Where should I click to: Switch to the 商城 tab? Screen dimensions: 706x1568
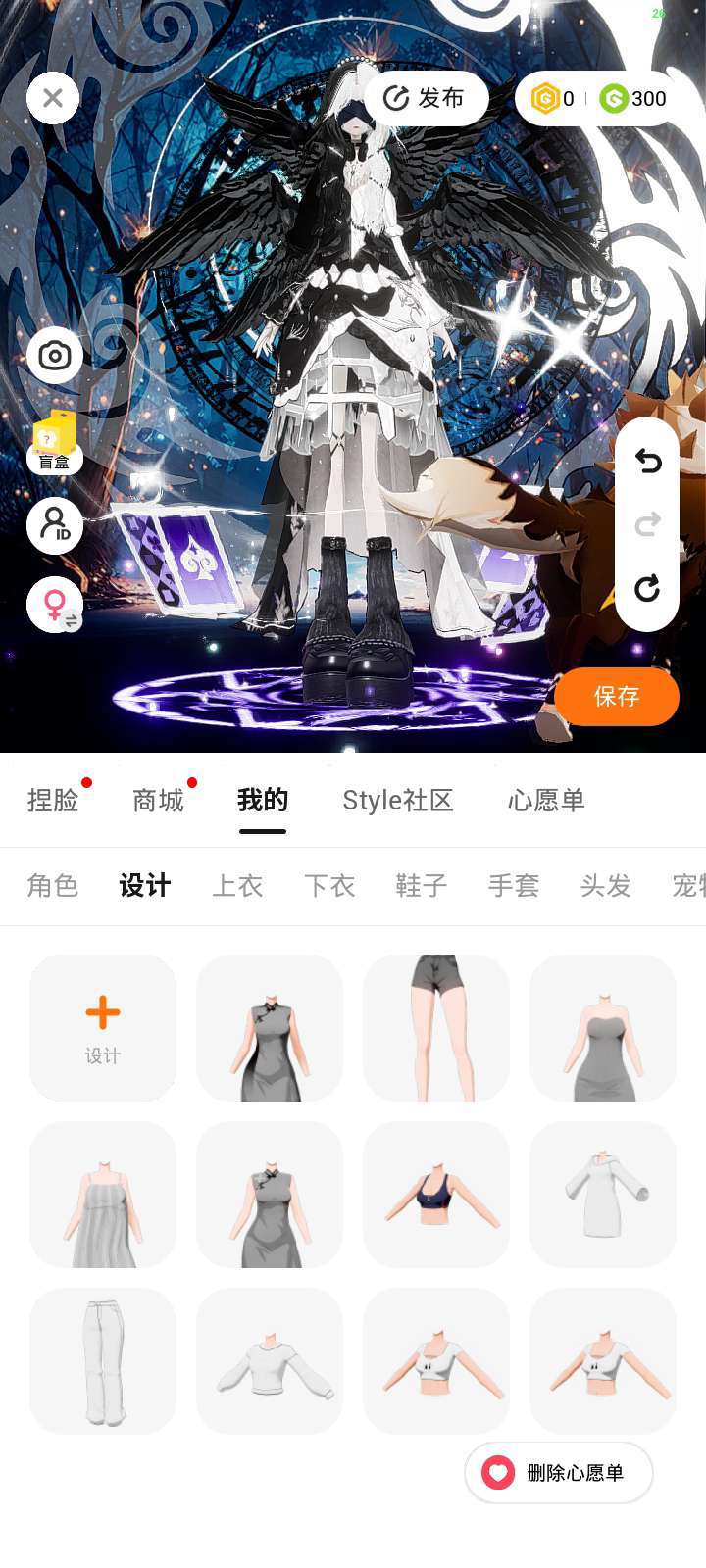pos(158,801)
